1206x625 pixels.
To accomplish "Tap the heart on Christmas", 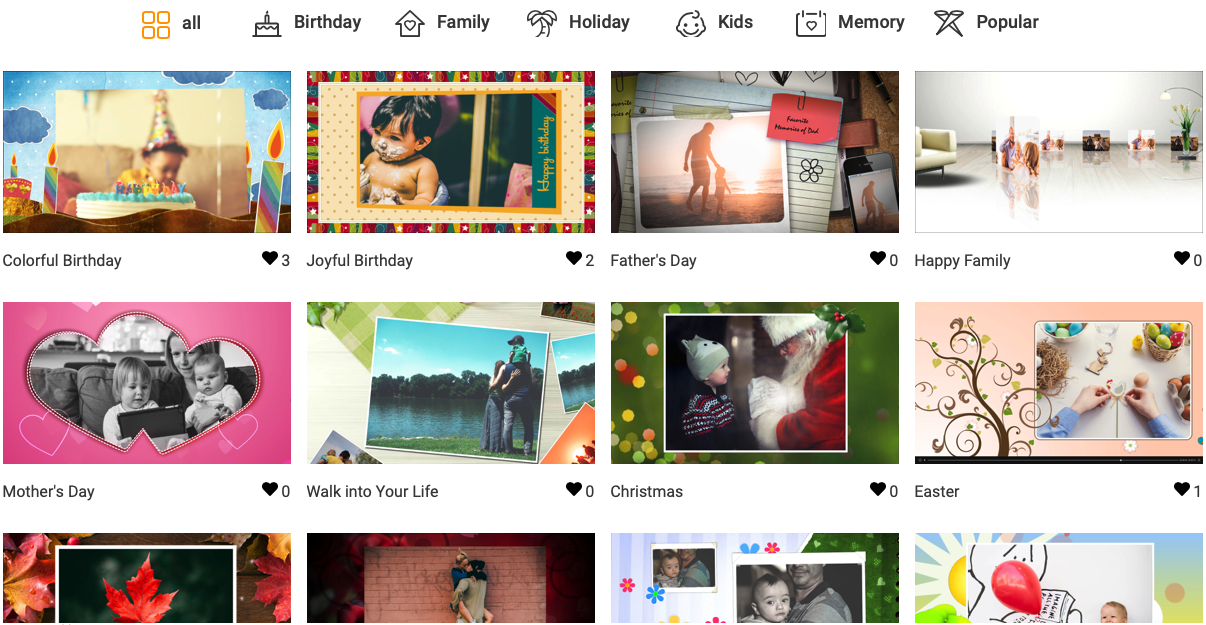I will coord(878,490).
